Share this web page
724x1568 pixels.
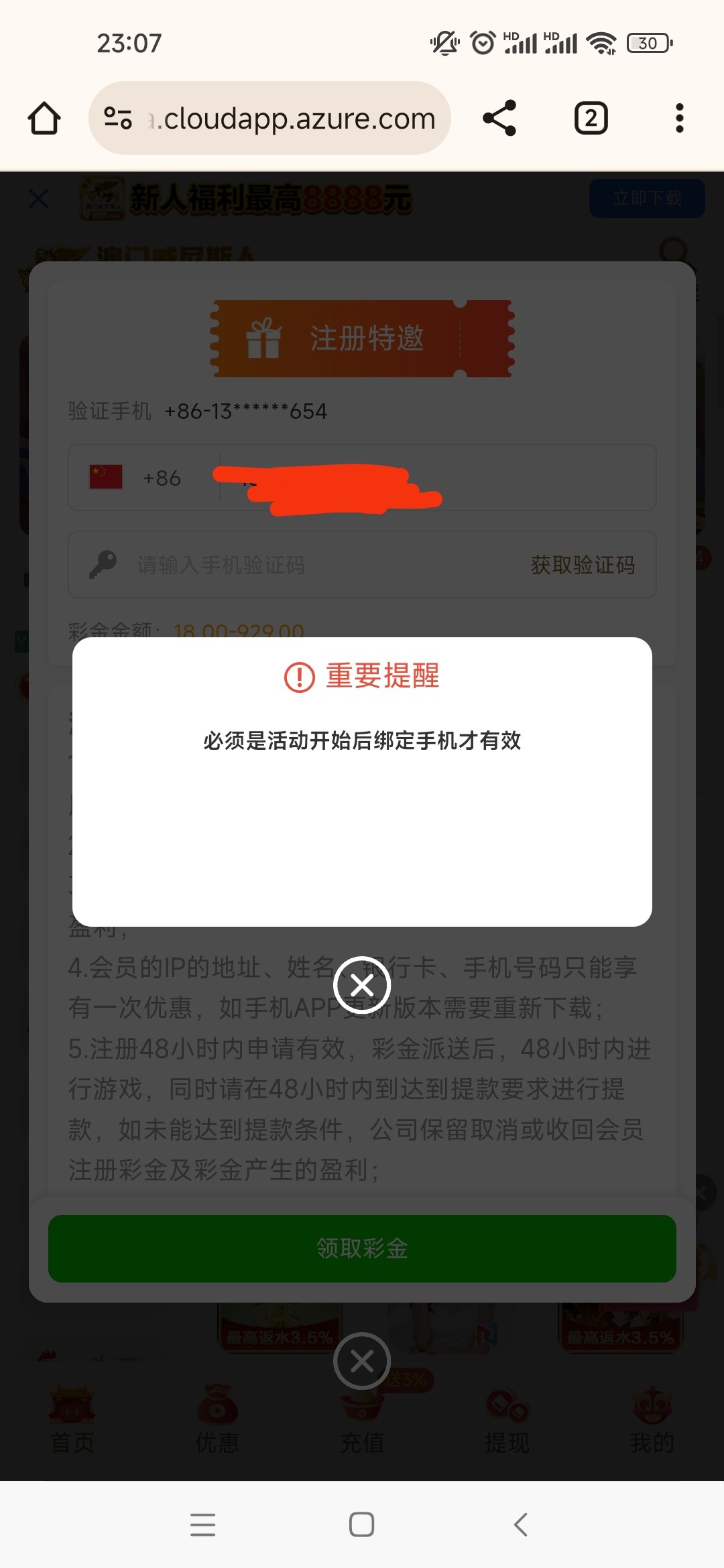pos(499,119)
